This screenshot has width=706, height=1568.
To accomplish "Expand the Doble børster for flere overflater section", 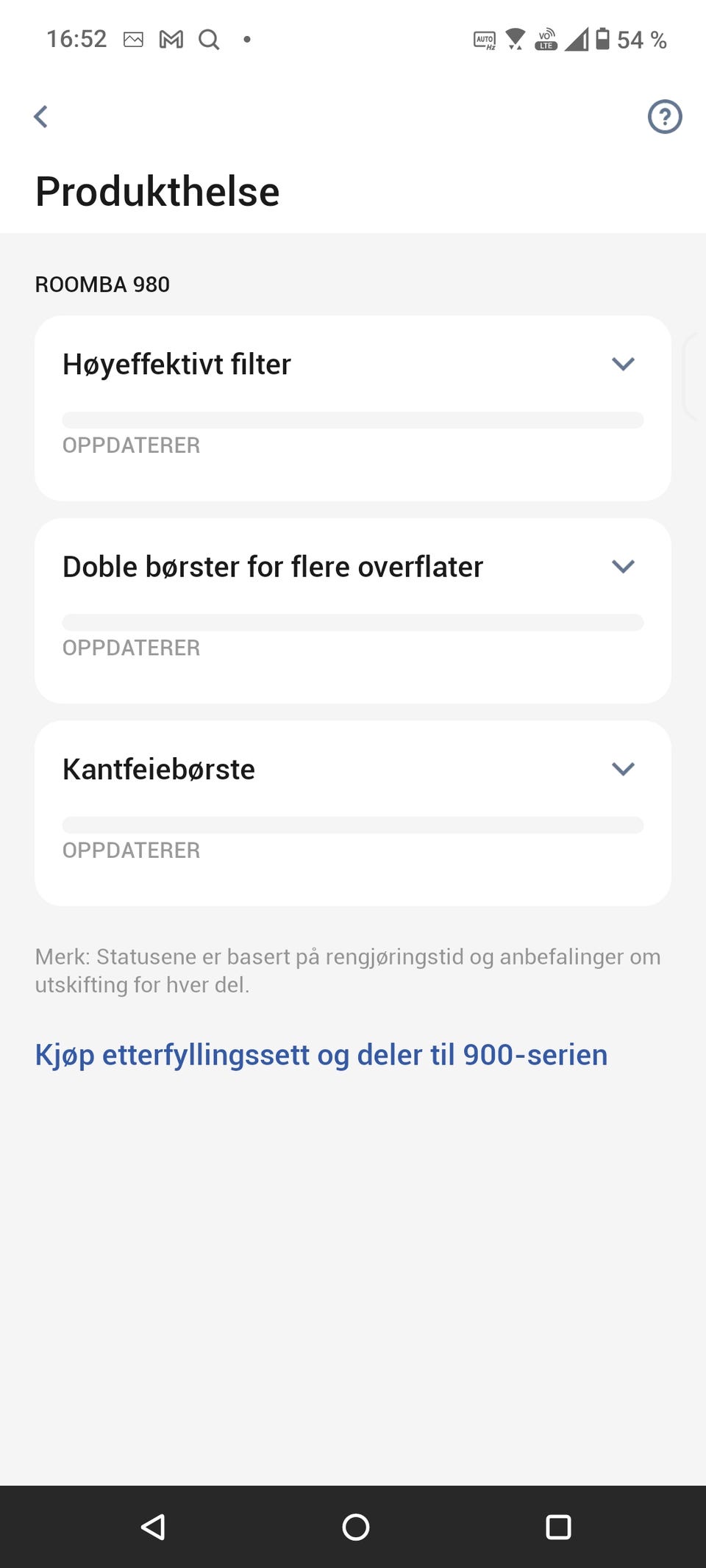I will [623, 566].
